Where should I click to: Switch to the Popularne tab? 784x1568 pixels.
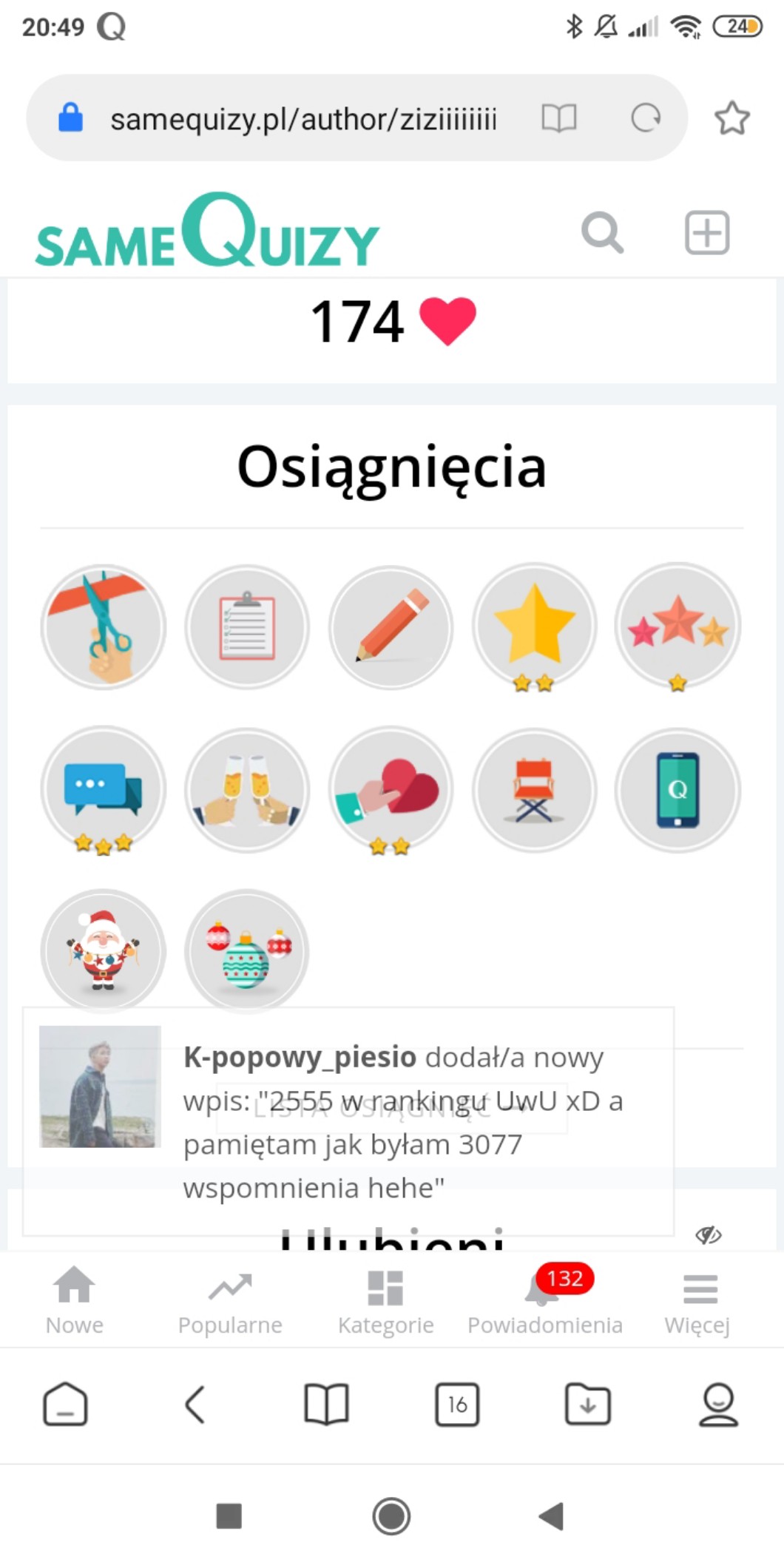tap(230, 1300)
